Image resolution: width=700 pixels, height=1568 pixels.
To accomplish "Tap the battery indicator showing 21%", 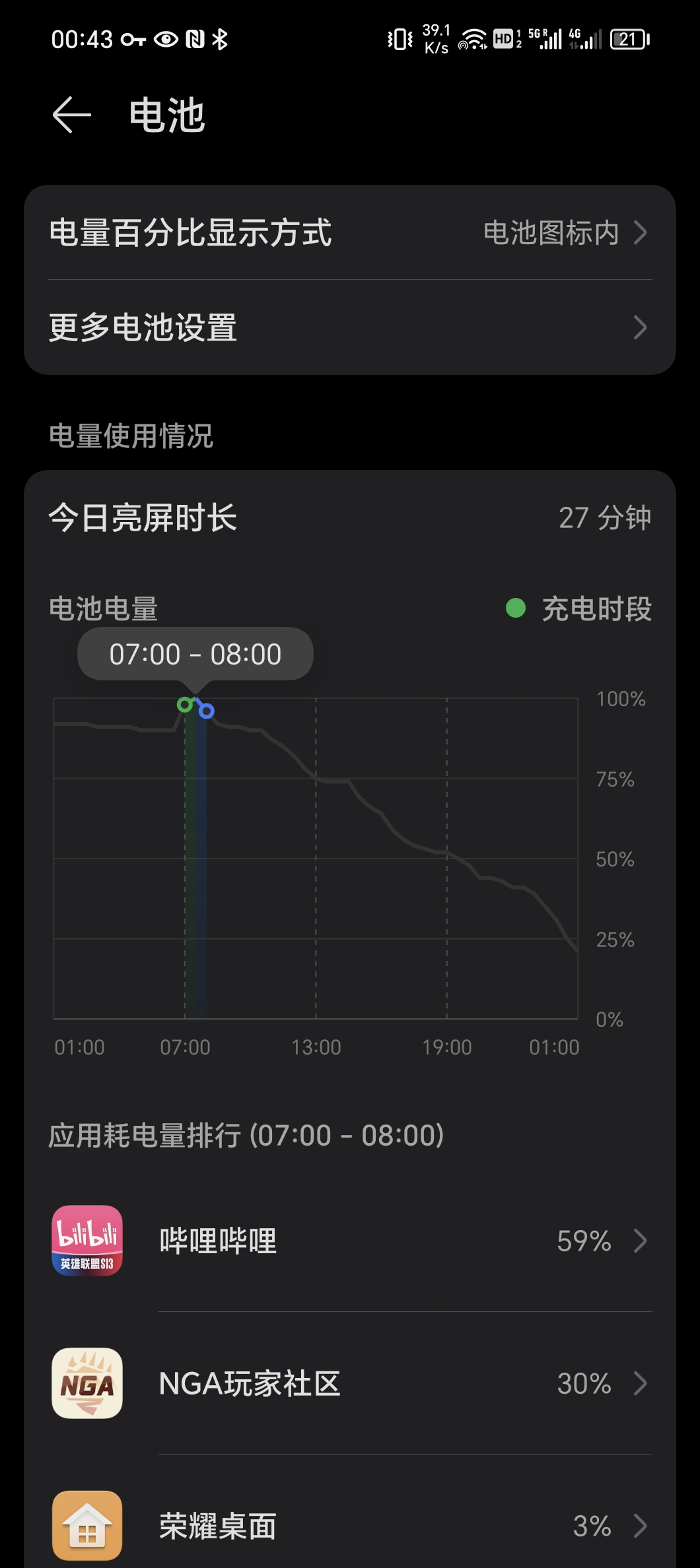I will (629, 40).
